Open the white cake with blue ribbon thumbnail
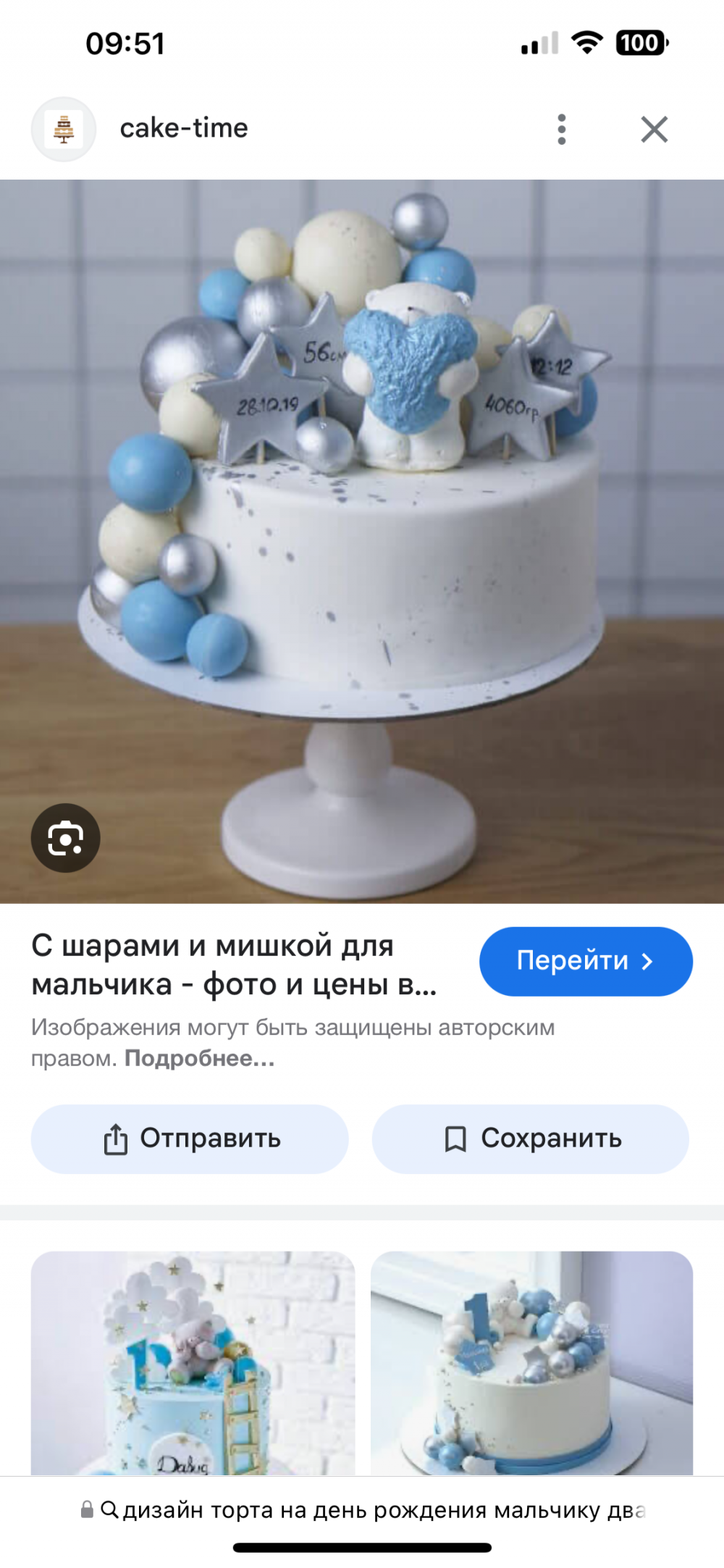The height and width of the screenshot is (1568, 724). click(531, 1362)
